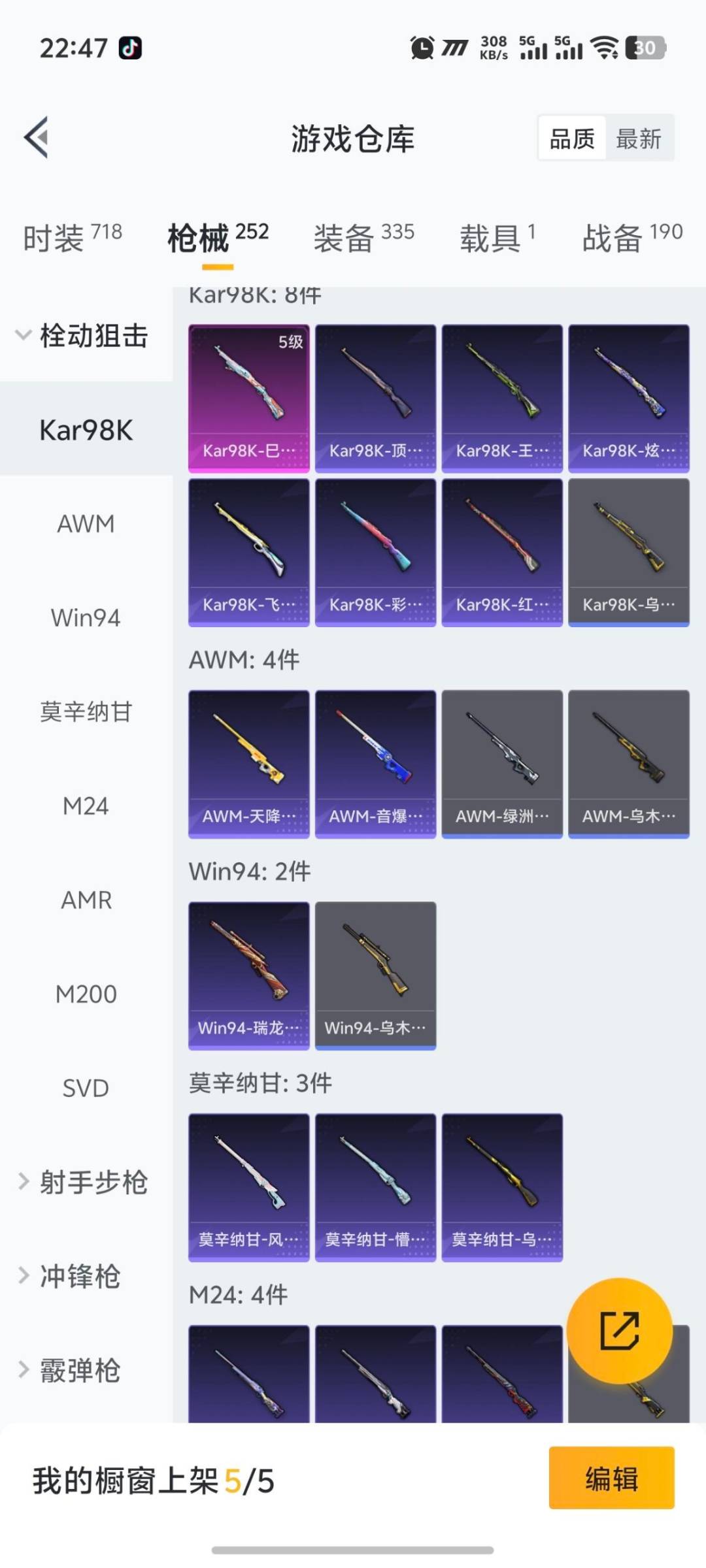Select SVD in the weapon sidebar

[x=84, y=1087]
